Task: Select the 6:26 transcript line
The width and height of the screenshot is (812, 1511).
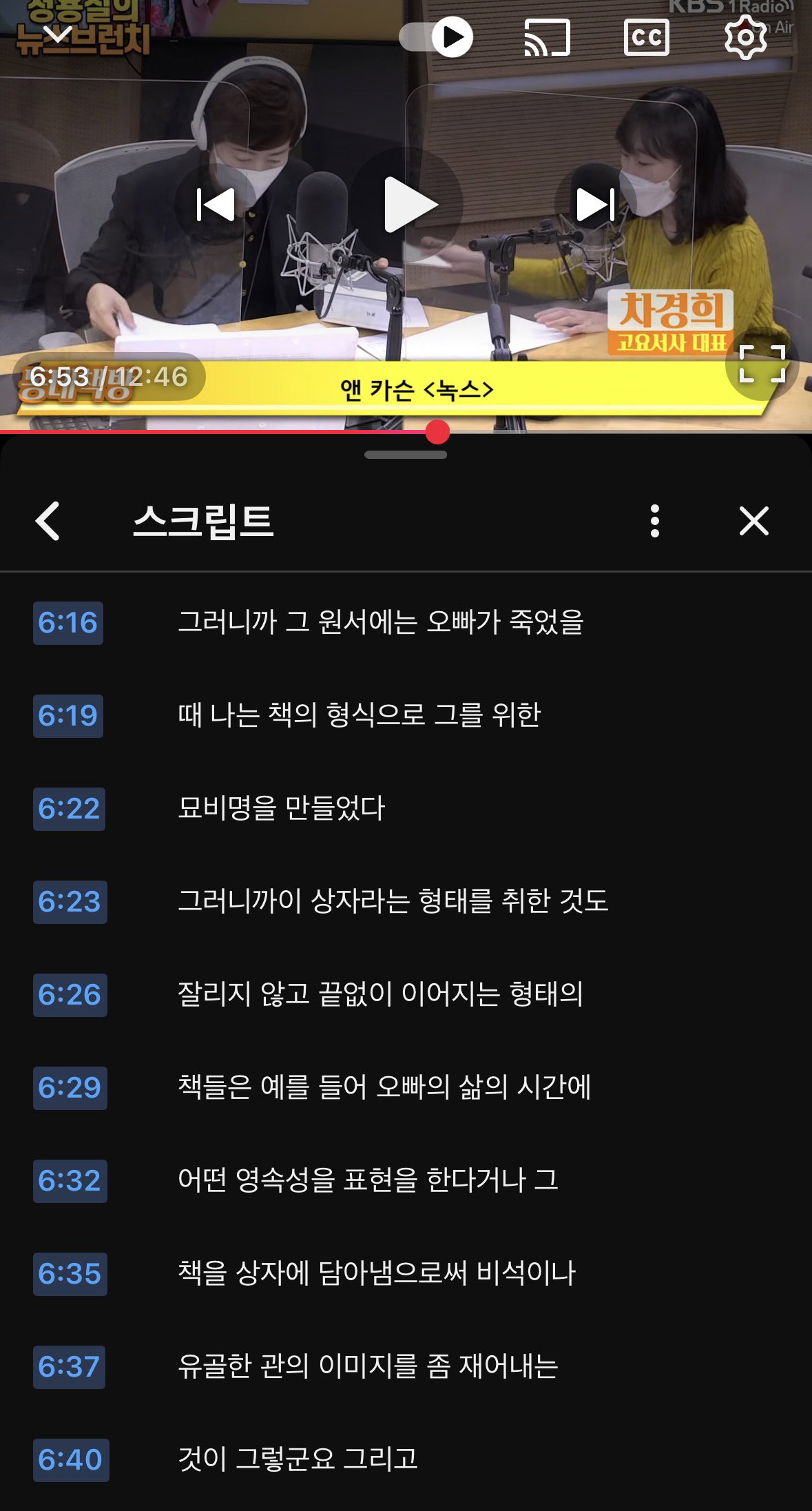Action: pyautogui.click(x=406, y=994)
